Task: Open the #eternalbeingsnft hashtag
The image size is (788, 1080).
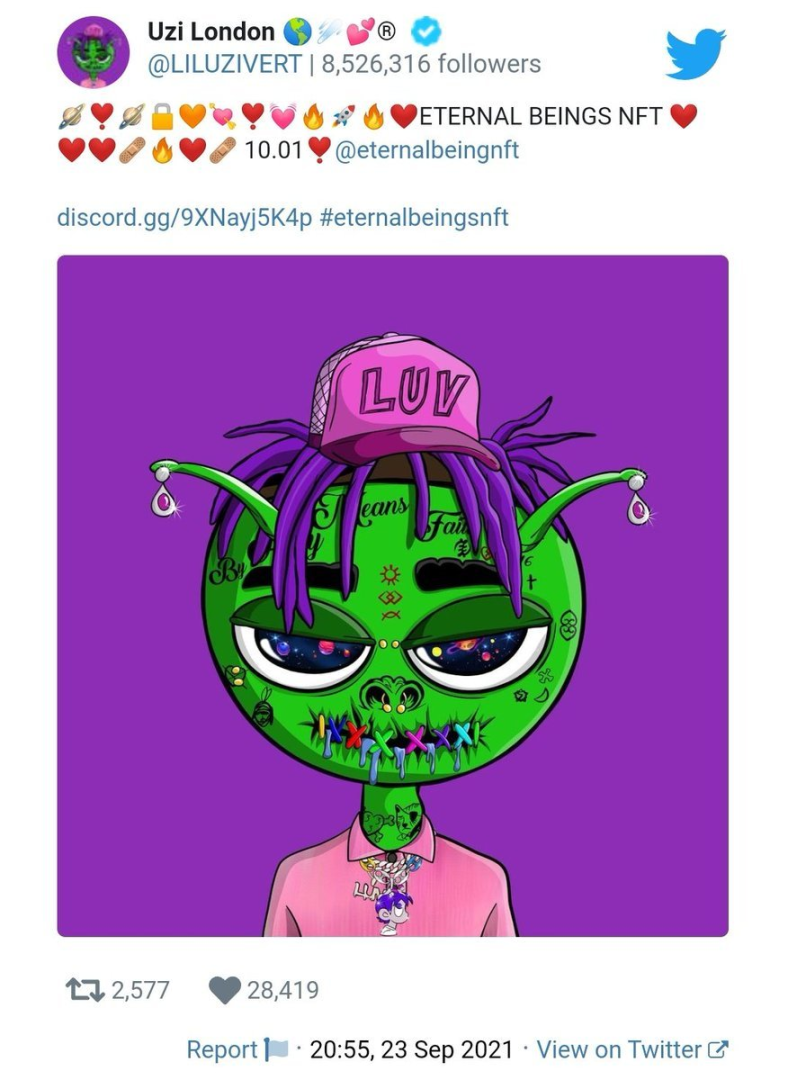Action: coord(414,216)
